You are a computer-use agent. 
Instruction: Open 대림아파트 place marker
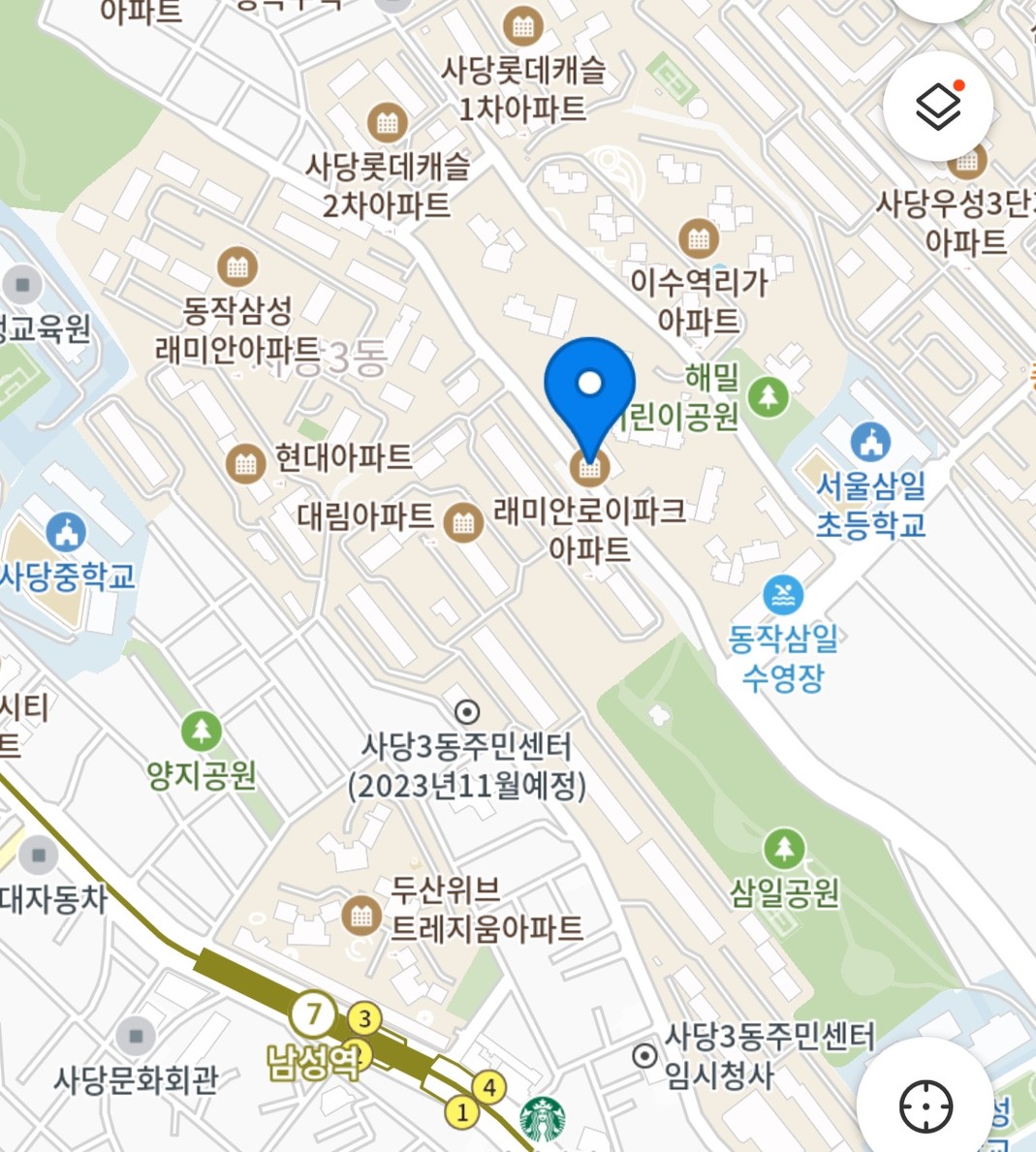coord(463,523)
